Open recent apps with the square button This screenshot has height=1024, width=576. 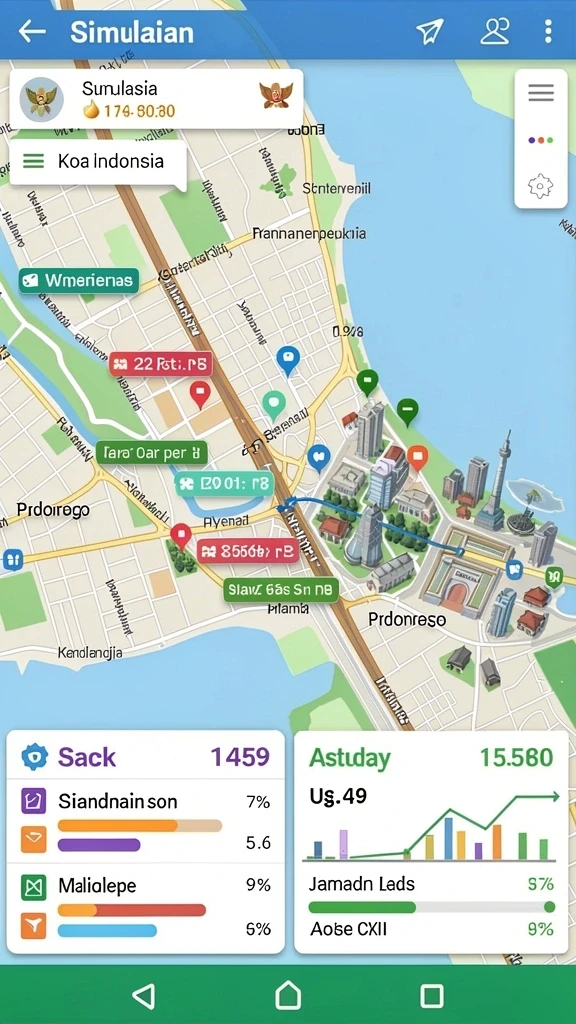432,996
